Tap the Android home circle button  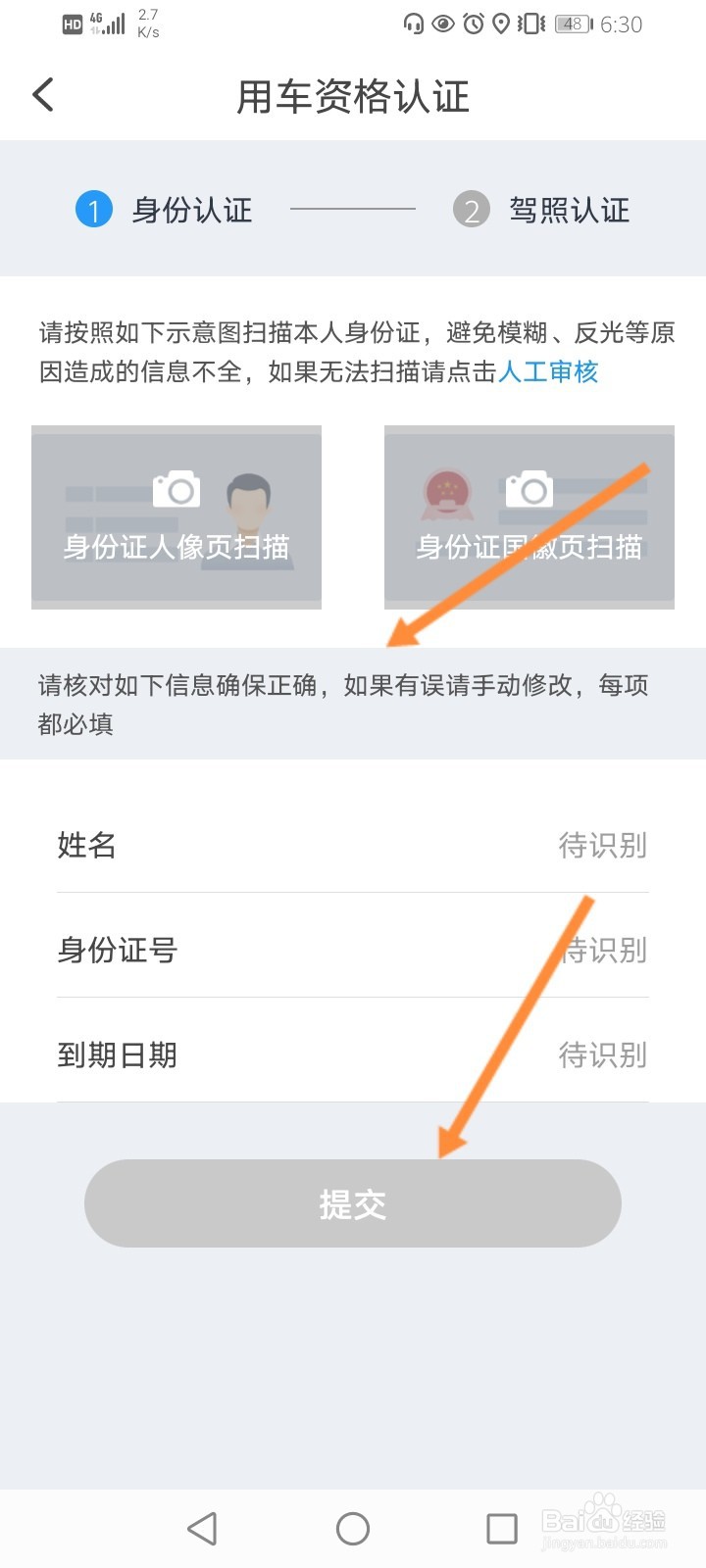pyautogui.click(x=353, y=1527)
